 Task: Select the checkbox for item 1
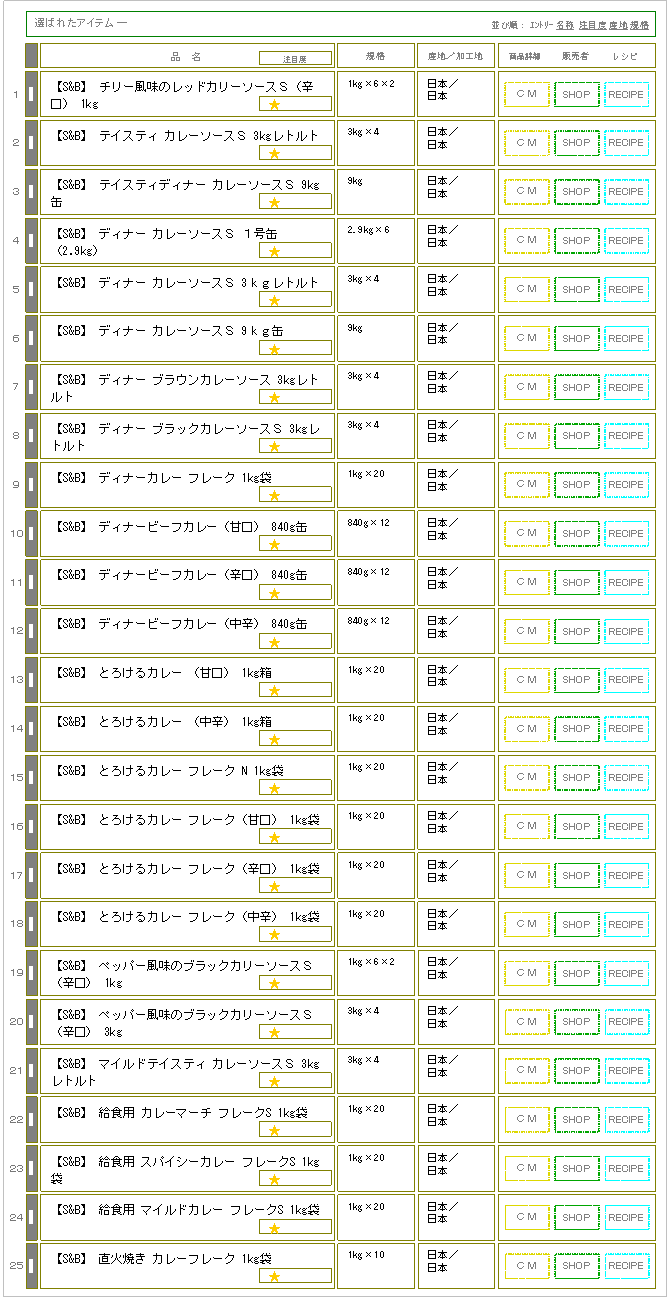click(31, 94)
